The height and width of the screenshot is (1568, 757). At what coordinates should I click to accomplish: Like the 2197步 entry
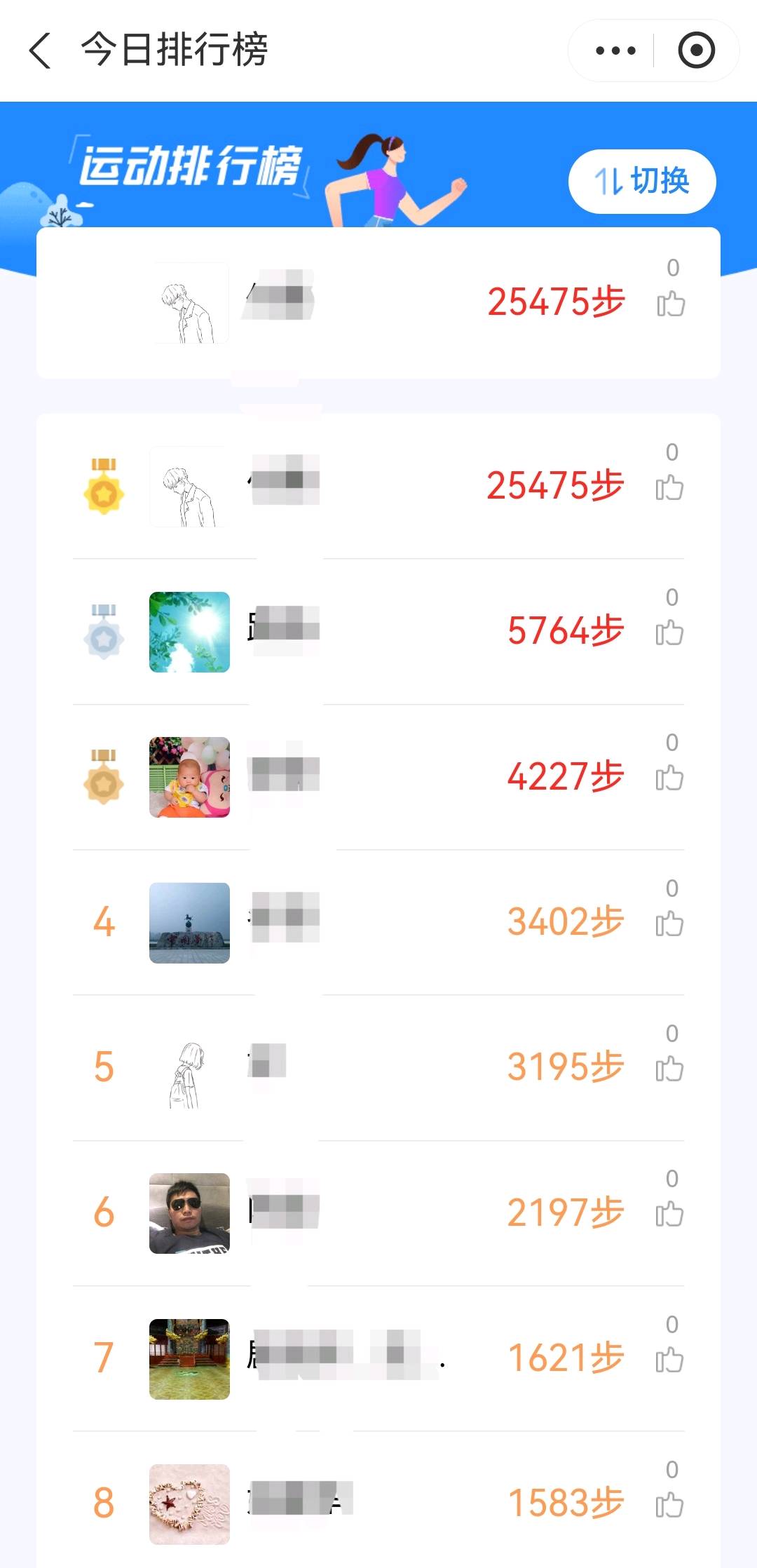pyautogui.click(x=670, y=1215)
